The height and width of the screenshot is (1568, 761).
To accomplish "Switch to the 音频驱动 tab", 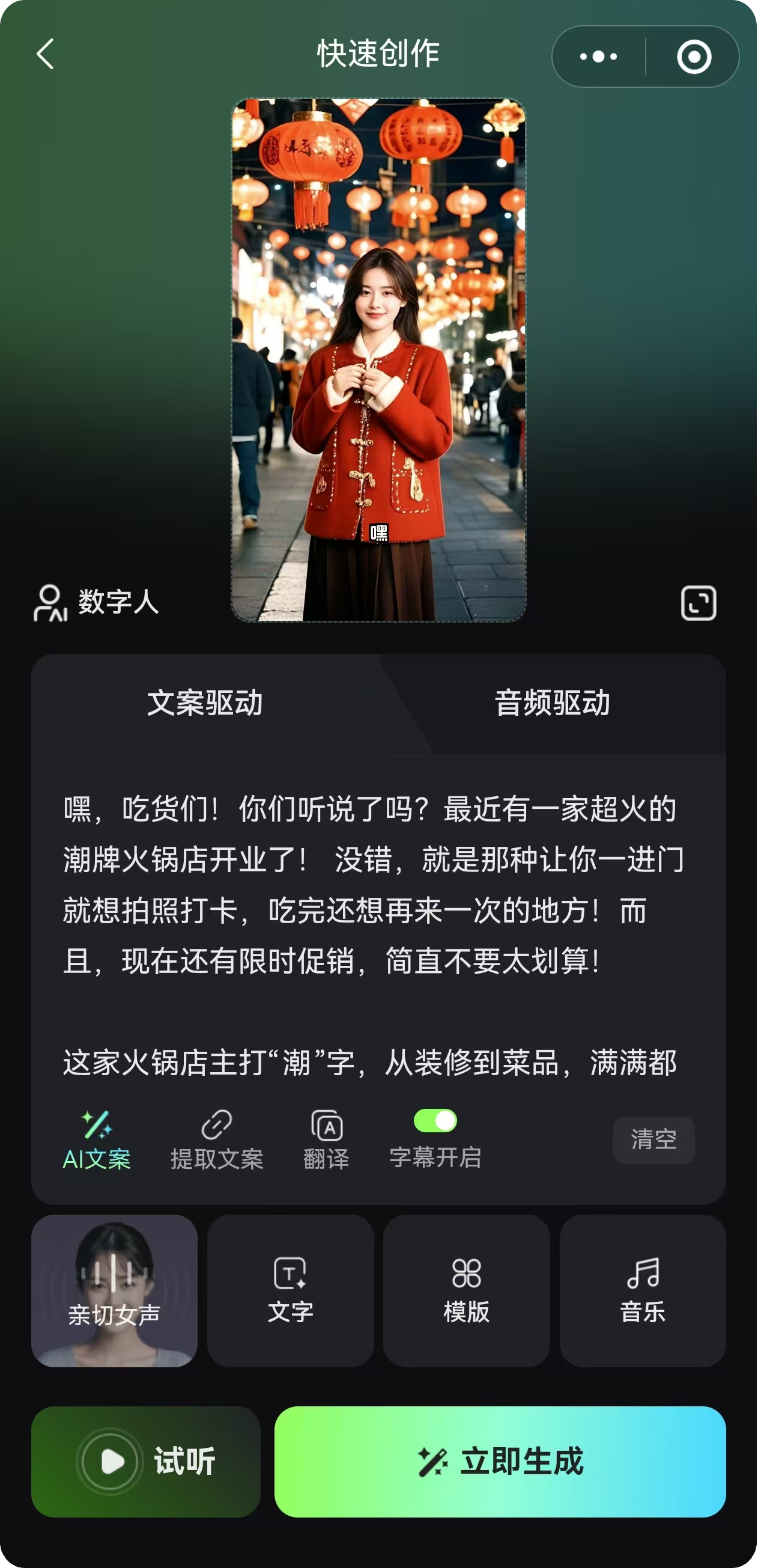I will click(x=552, y=703).
